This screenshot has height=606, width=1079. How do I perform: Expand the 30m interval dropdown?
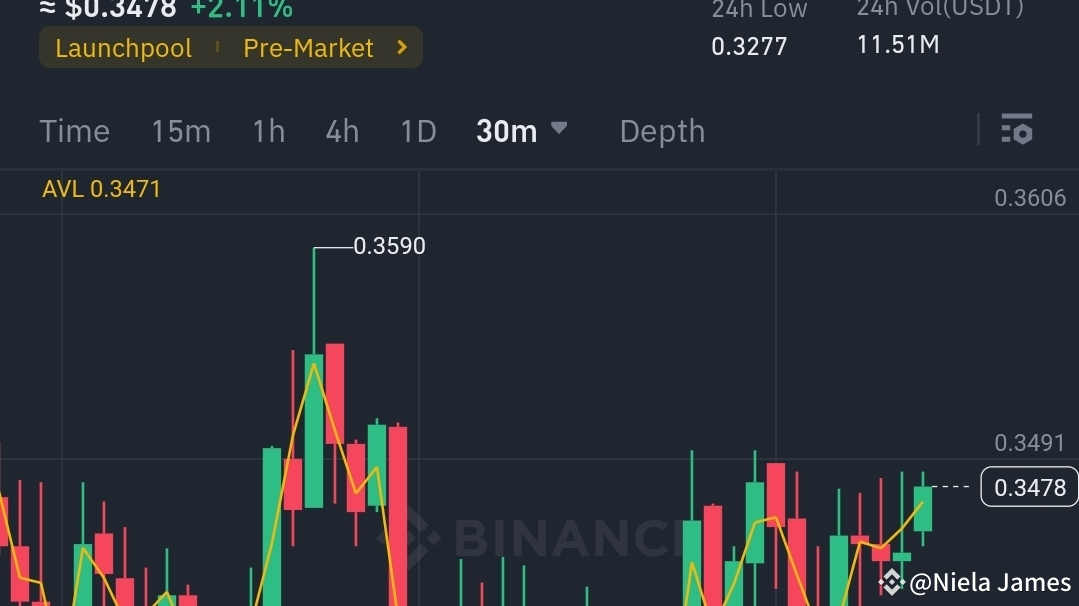tap(521, 131)
